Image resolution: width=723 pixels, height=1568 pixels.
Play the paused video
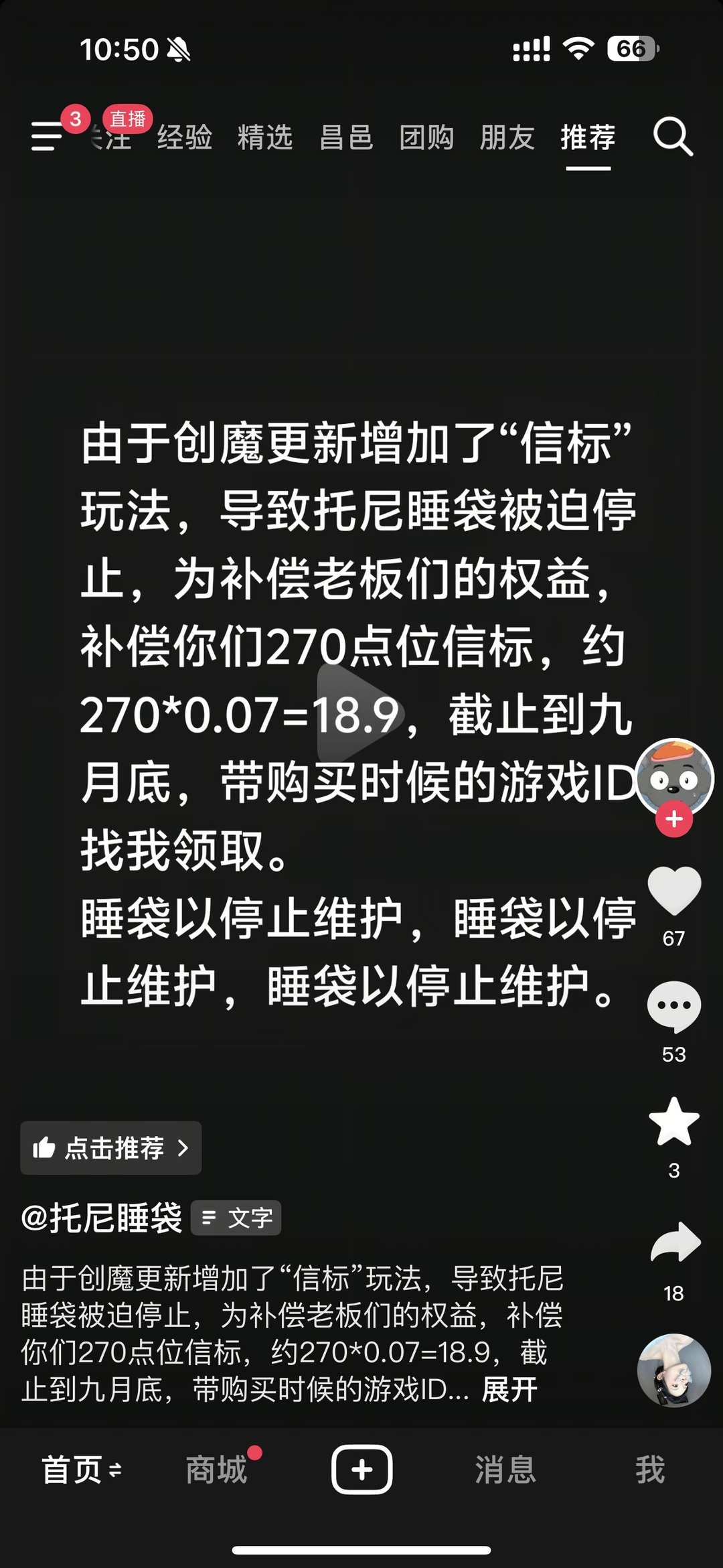[x=360, y=713]
